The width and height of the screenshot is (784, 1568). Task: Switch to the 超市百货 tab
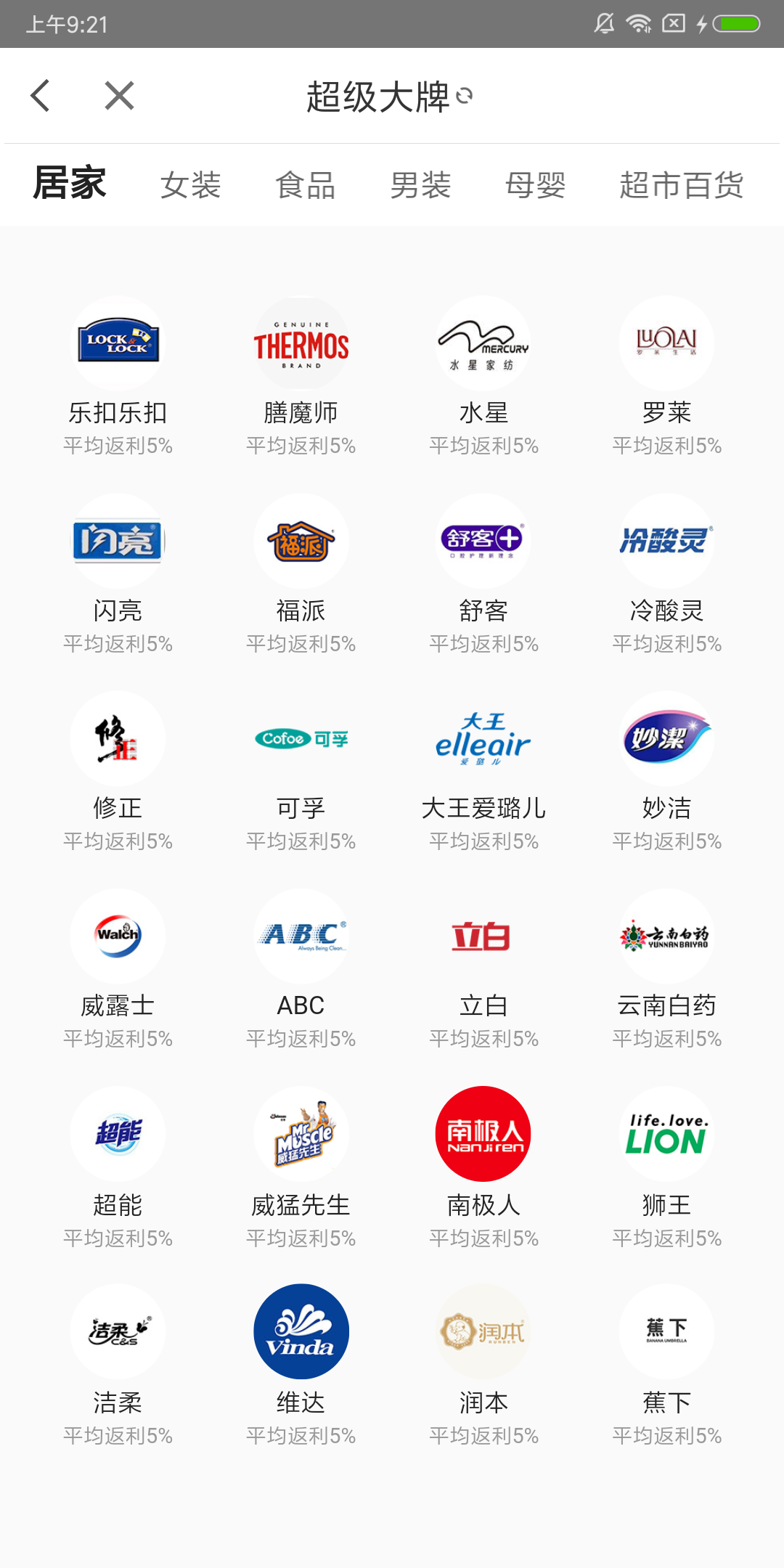[x=682, y=185]
